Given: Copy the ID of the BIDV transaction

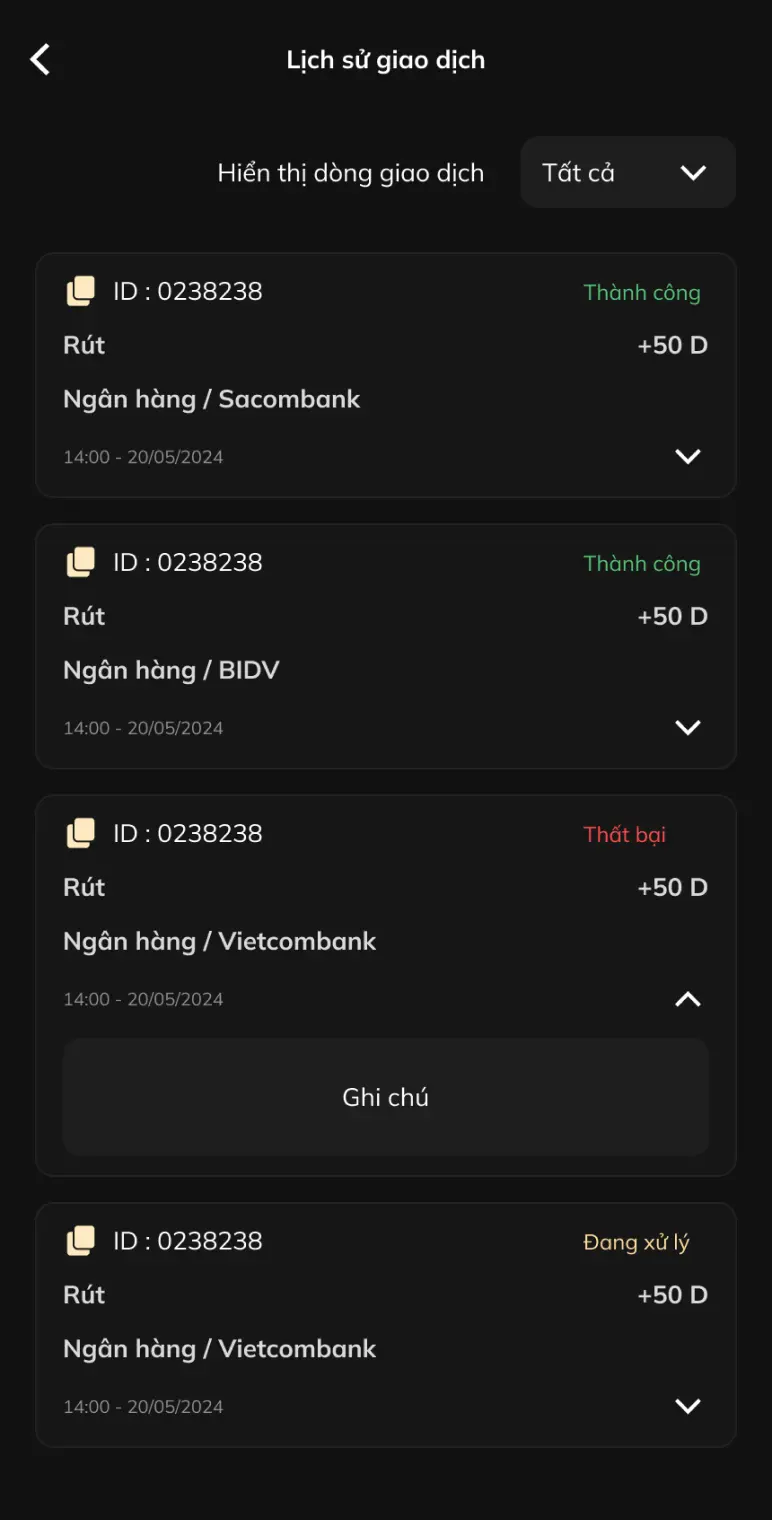Looking at the screenshot, I should coord(80,562).
